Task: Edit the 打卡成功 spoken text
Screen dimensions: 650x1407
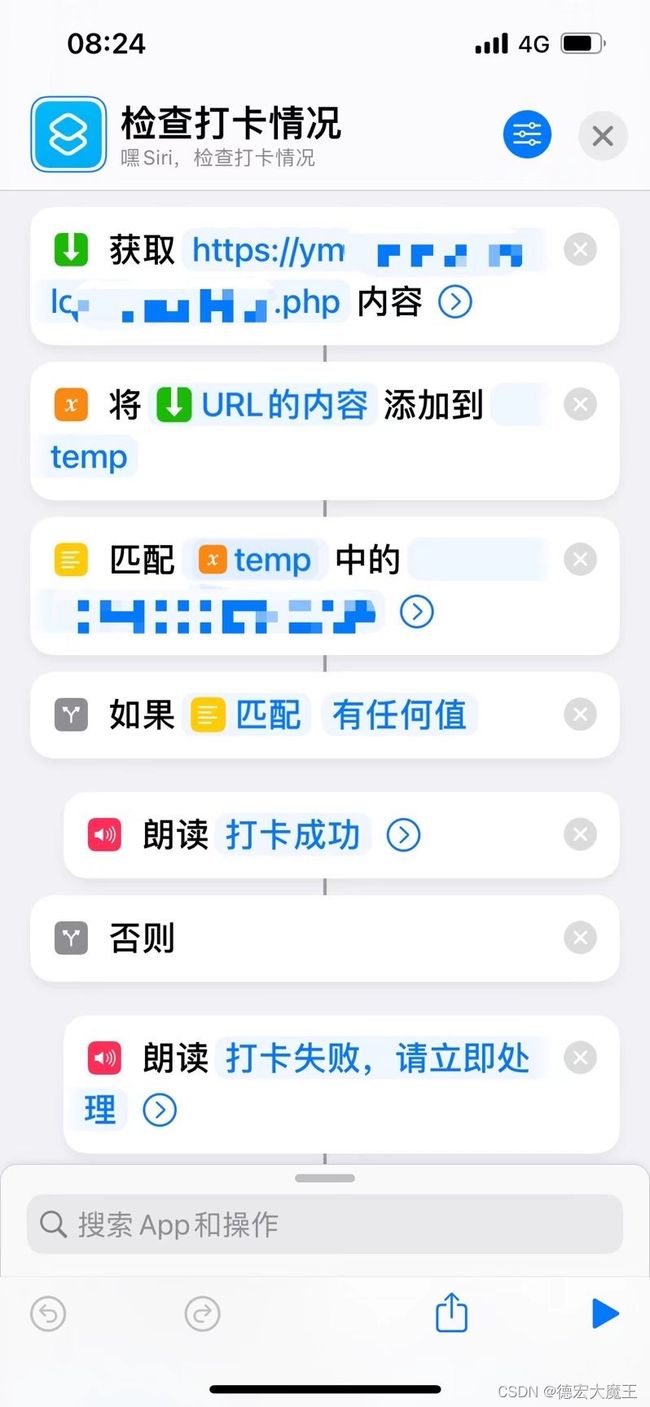Action: (293, 835)
